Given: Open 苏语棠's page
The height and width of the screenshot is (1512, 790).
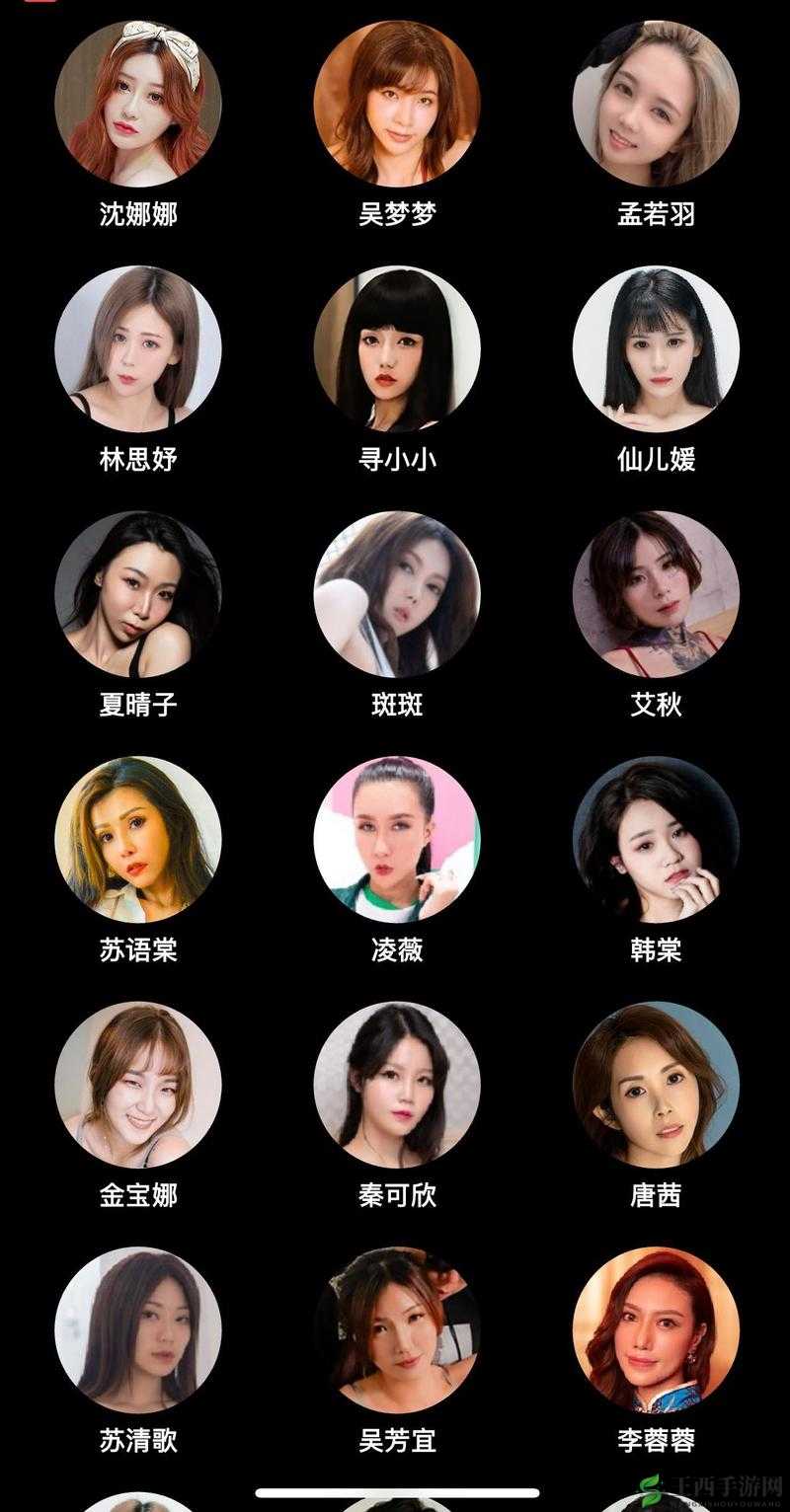Looking at the screenshot, I should coord(138,840).
